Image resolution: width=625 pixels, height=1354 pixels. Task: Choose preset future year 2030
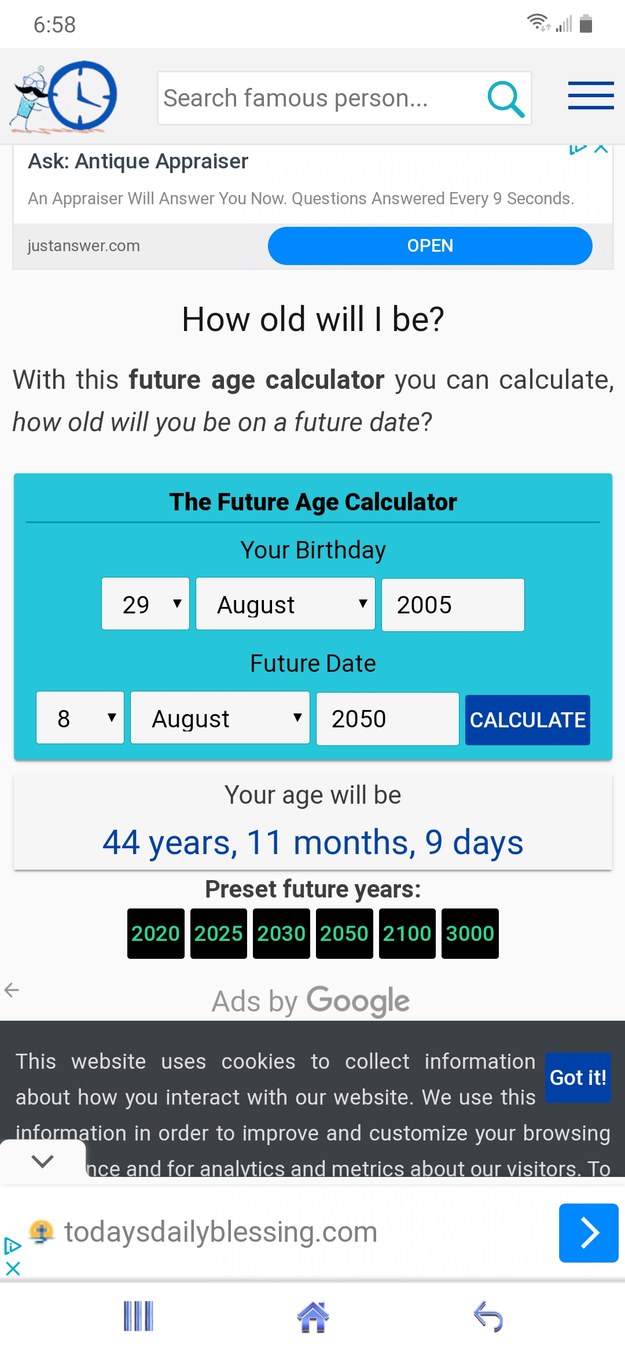point(281,933)
